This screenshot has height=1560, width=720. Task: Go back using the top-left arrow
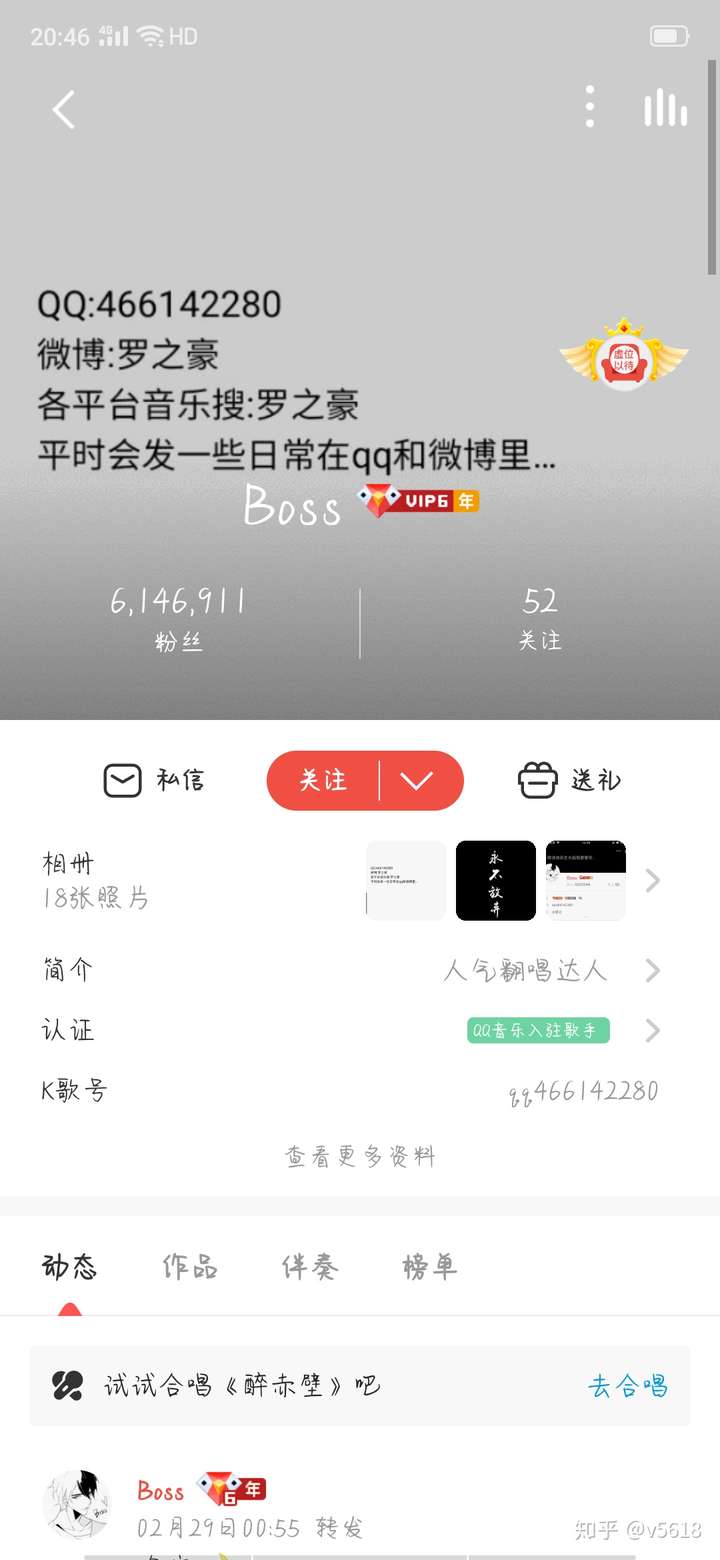pos(64,109)
